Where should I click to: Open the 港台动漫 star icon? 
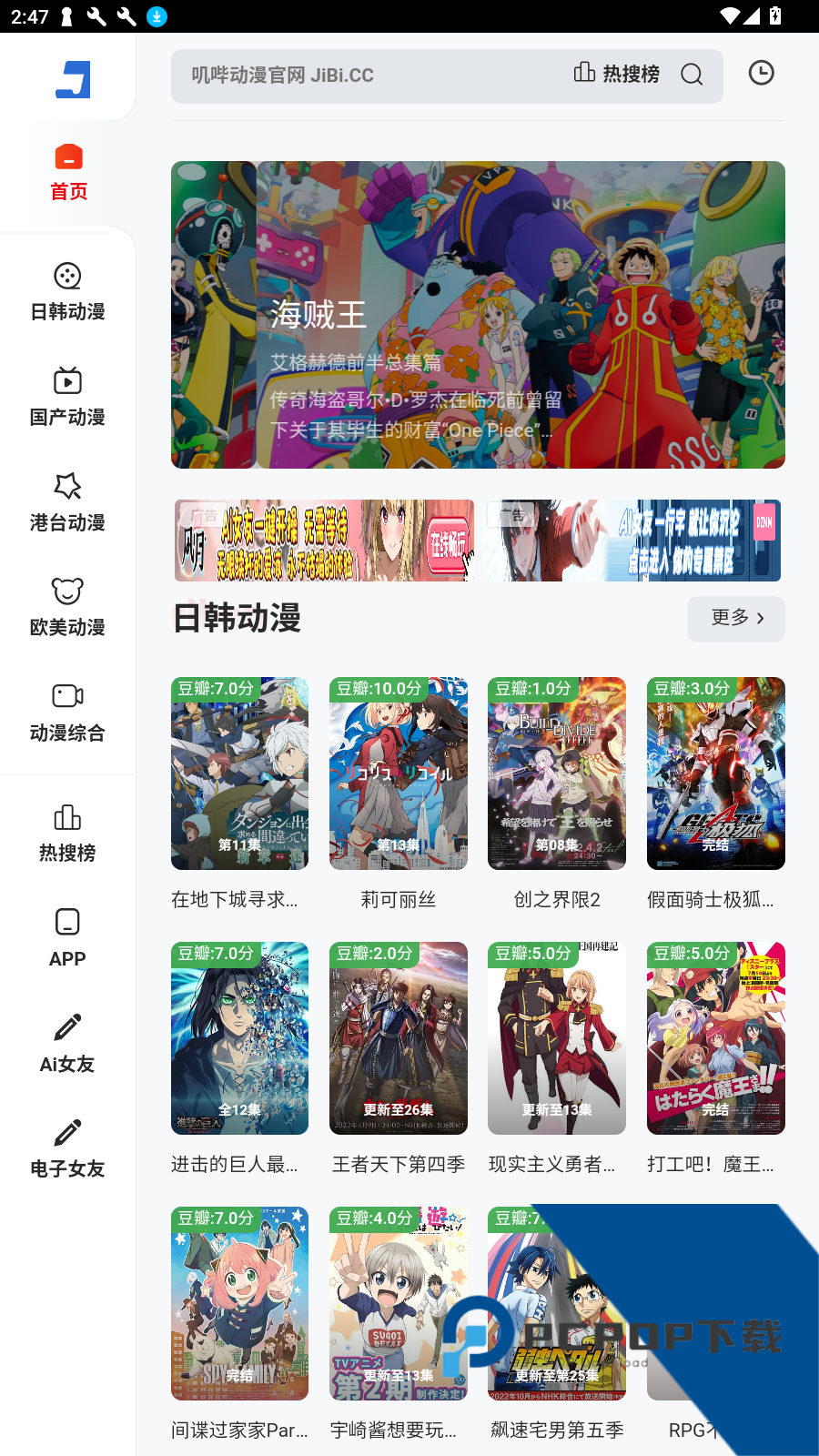pos(66,486)
